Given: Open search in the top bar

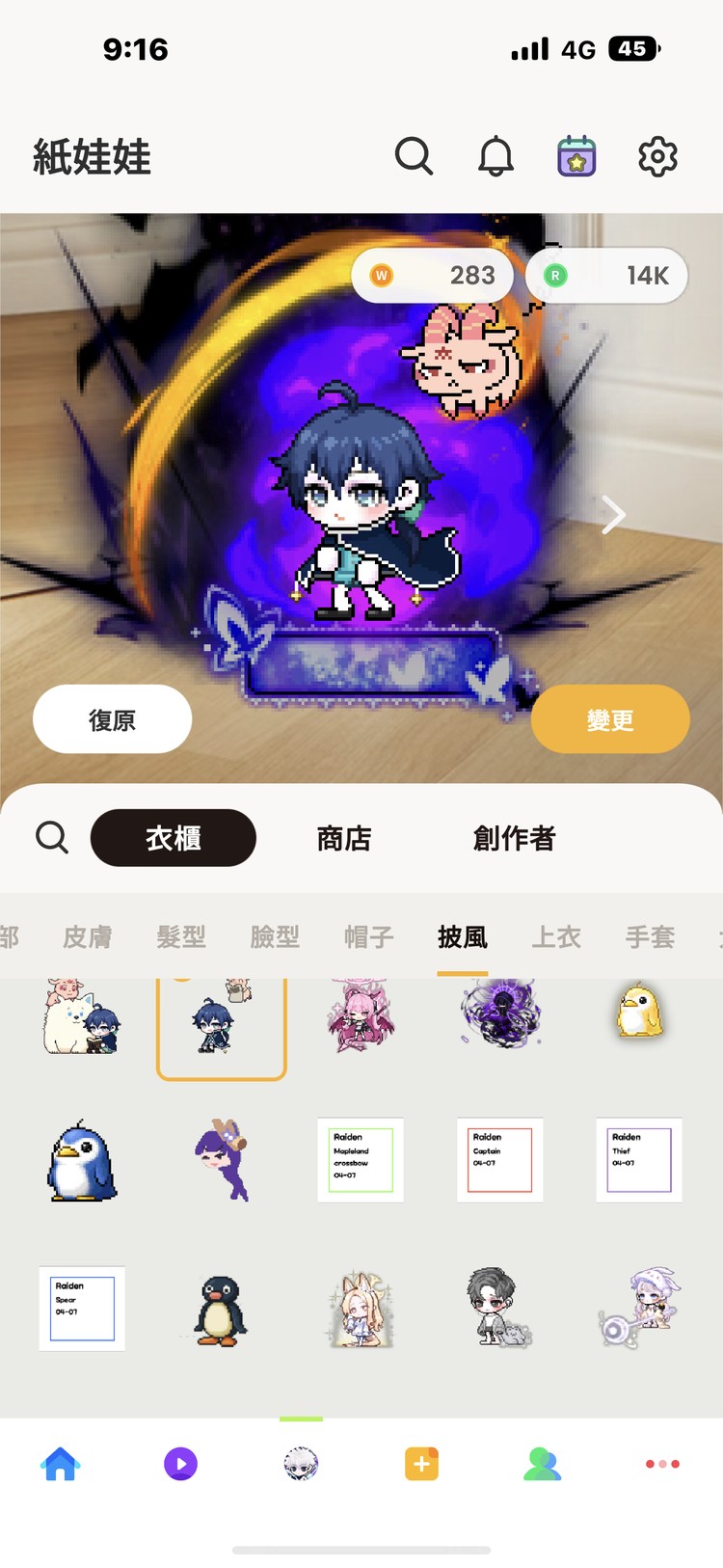Looking at the screenshot, I should click(414, 156).
